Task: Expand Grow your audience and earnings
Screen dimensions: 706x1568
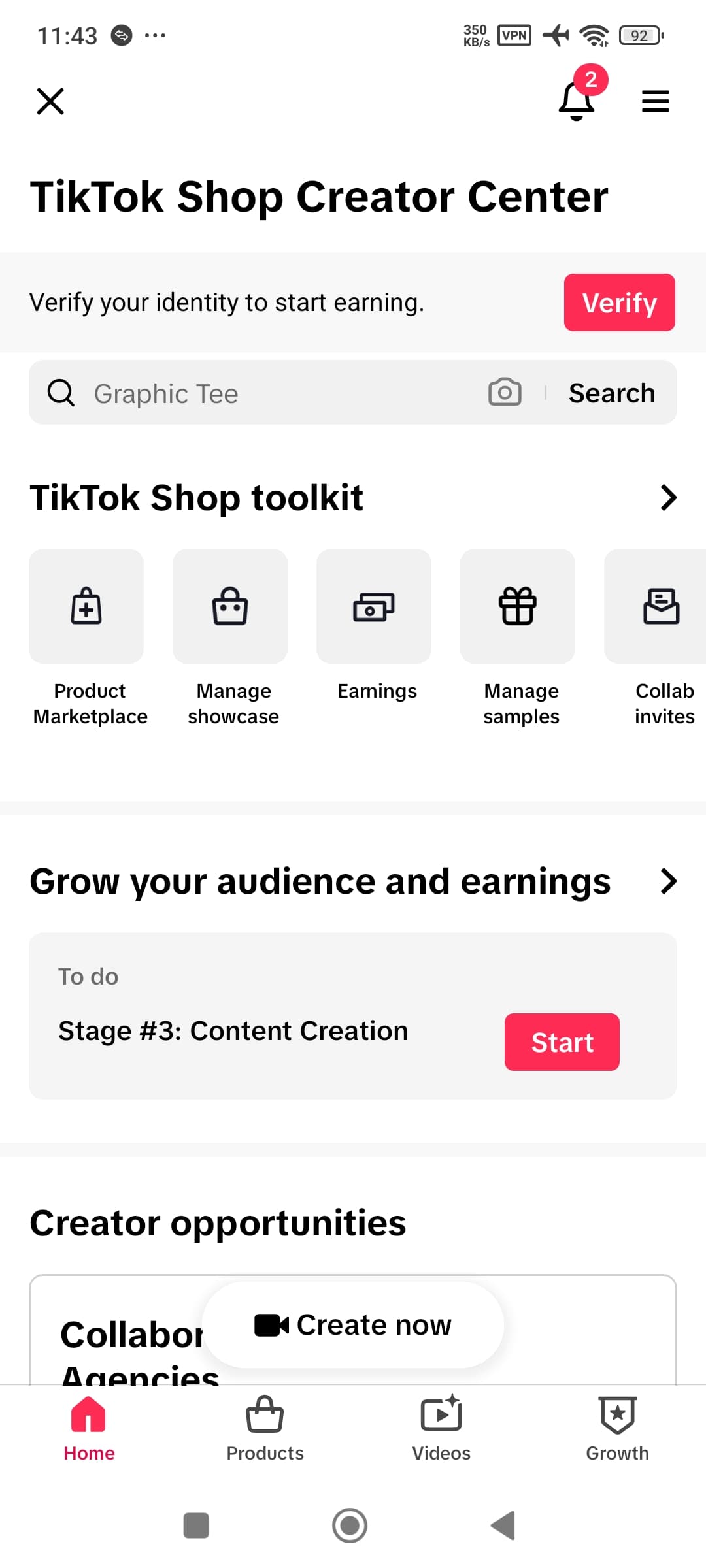Action: tap(668, 881)
